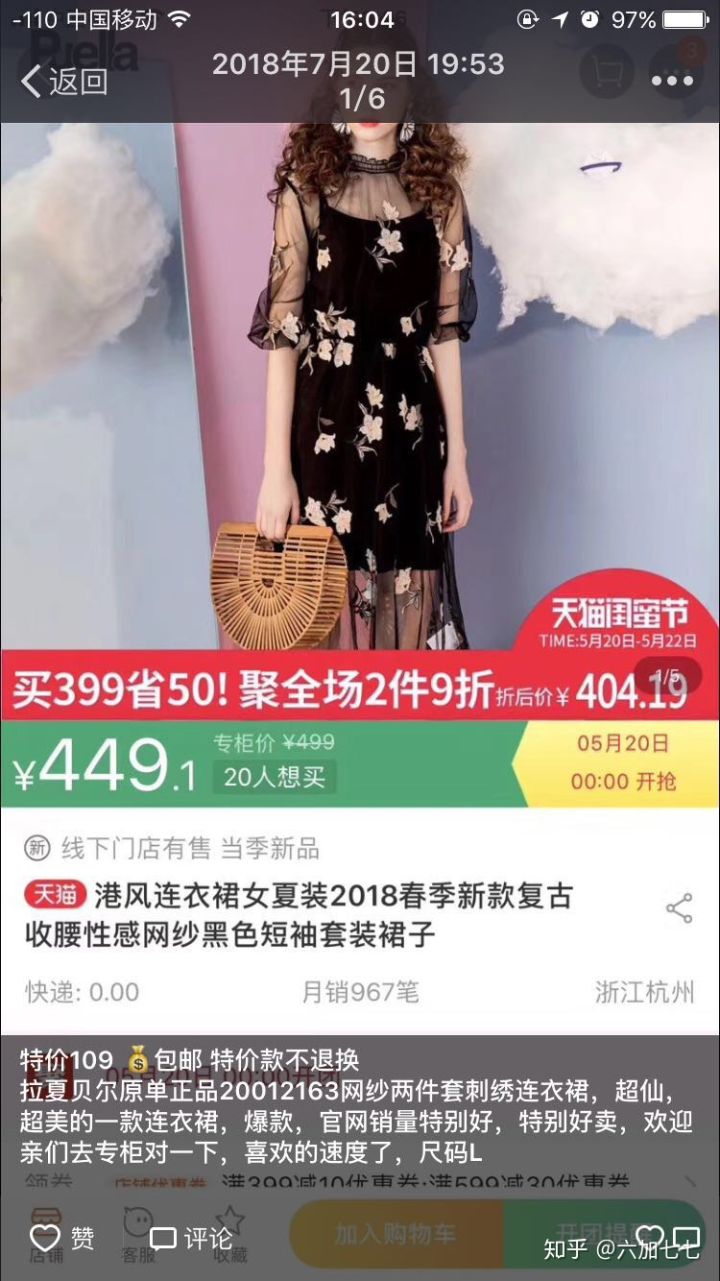Go back using the 返回 button
The width and height of the screenshot is (720, 1281).
(x=65, y=81)
